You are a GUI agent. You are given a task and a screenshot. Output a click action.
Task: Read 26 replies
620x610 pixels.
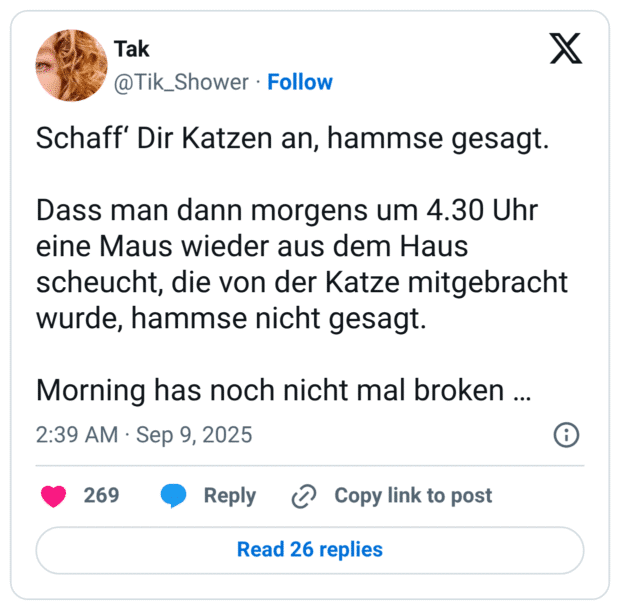(x=309, y=549)
